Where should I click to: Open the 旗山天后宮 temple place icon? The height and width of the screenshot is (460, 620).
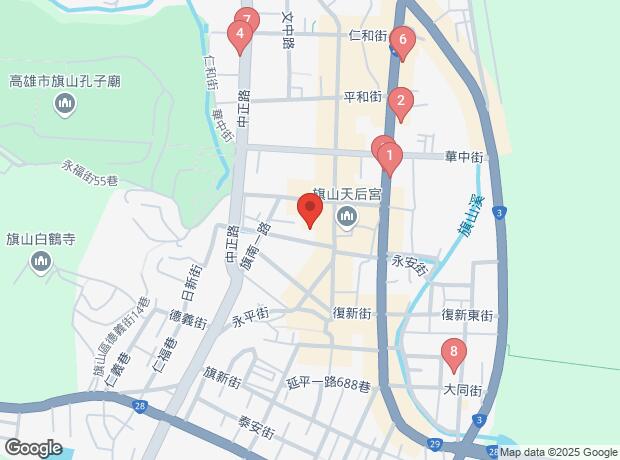(x=347, y=215)
